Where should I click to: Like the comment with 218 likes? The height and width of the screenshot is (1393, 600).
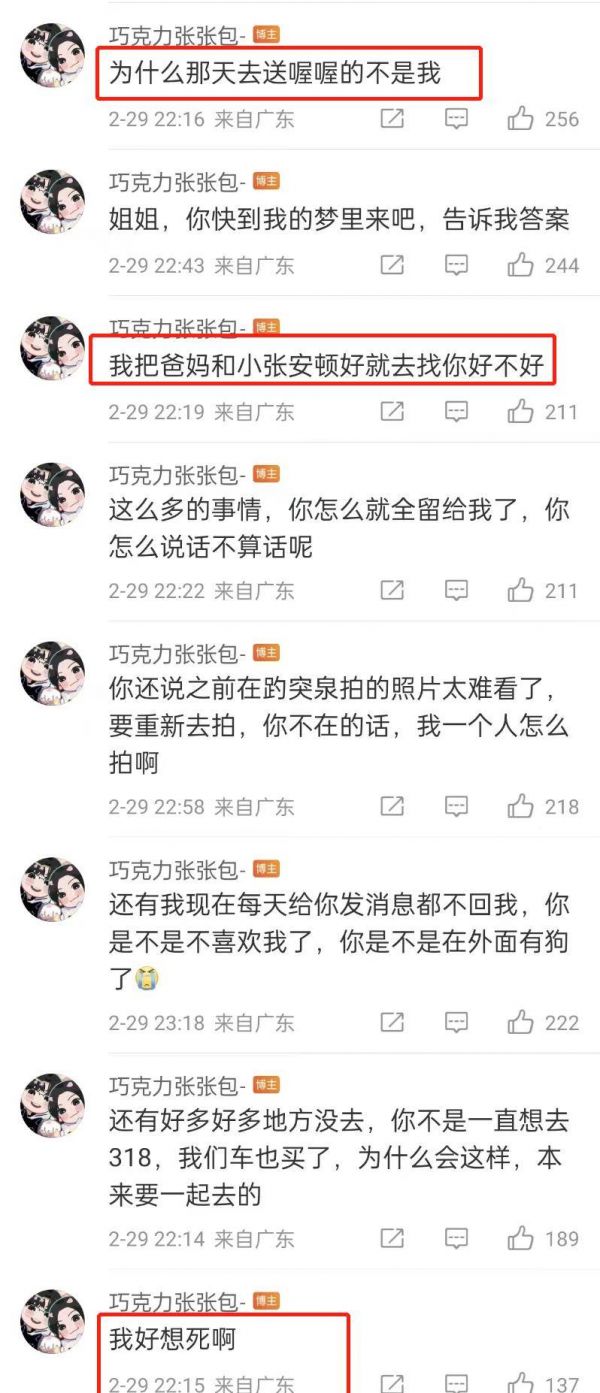(521, 806)
